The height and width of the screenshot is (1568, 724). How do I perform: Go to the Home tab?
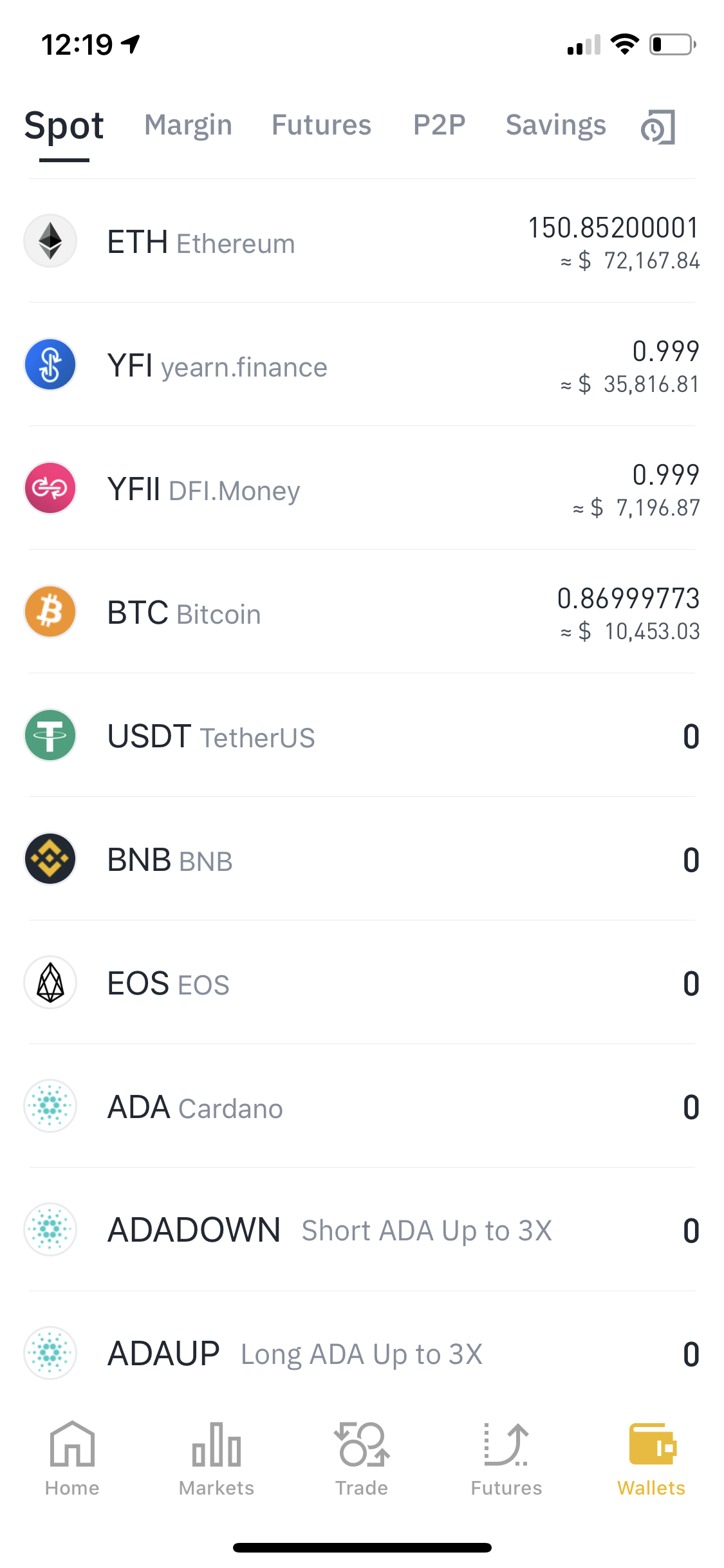click(72, 1459)
